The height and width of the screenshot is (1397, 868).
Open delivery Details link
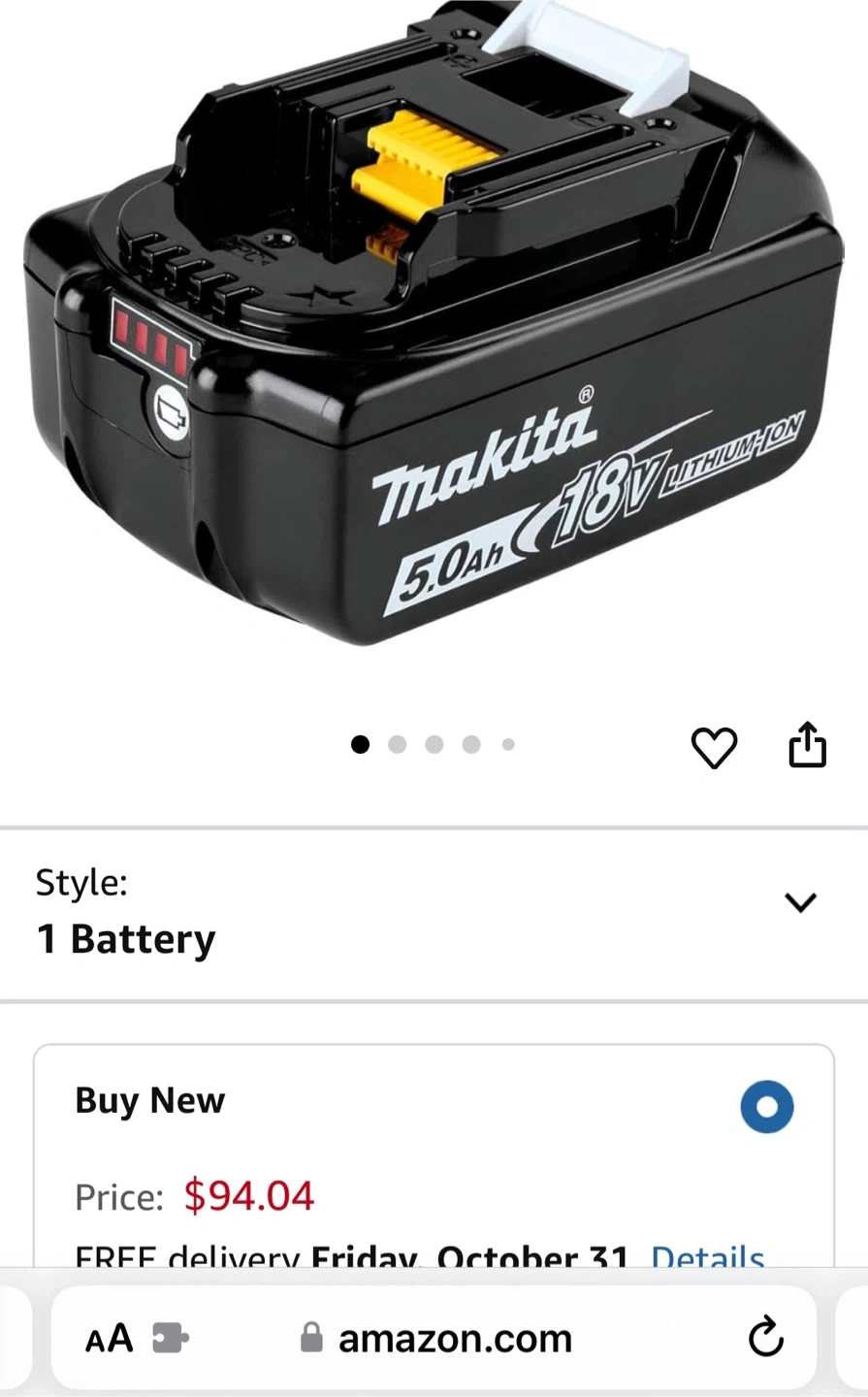coord(707,1256)
